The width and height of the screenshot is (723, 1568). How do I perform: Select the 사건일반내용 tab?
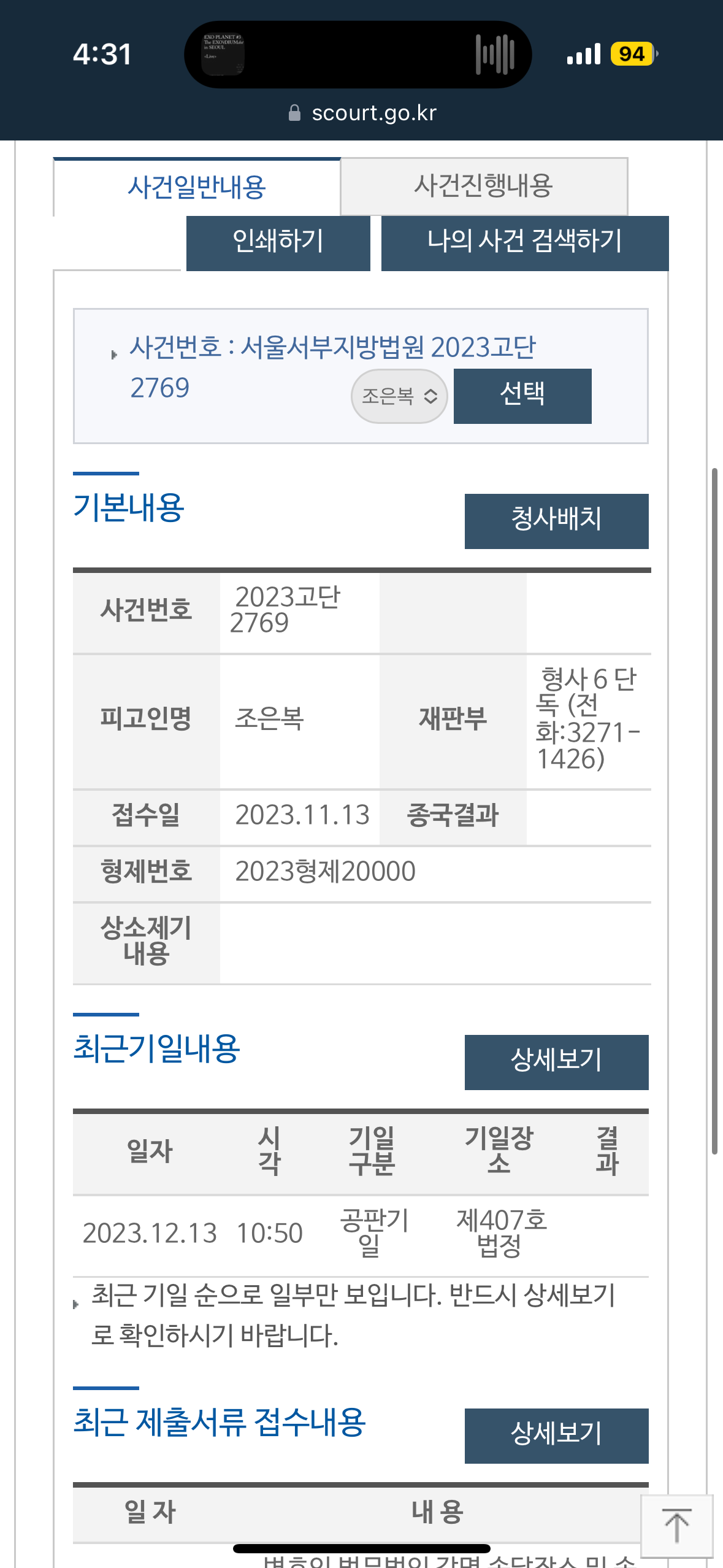(197, 187)
